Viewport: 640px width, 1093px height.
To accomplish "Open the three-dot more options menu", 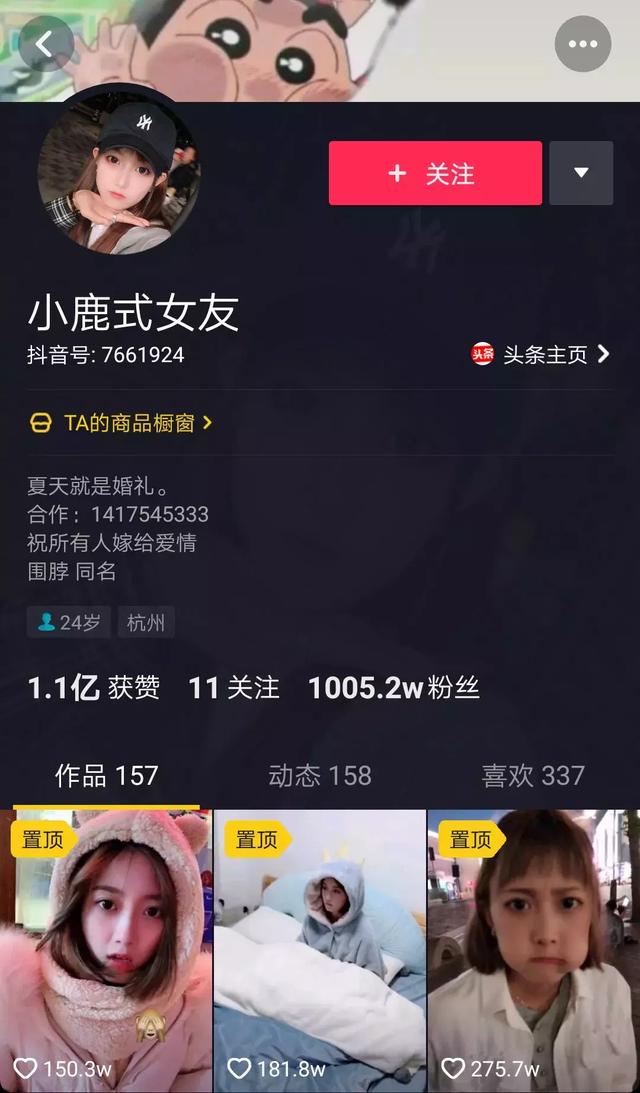I will [583, 44].
